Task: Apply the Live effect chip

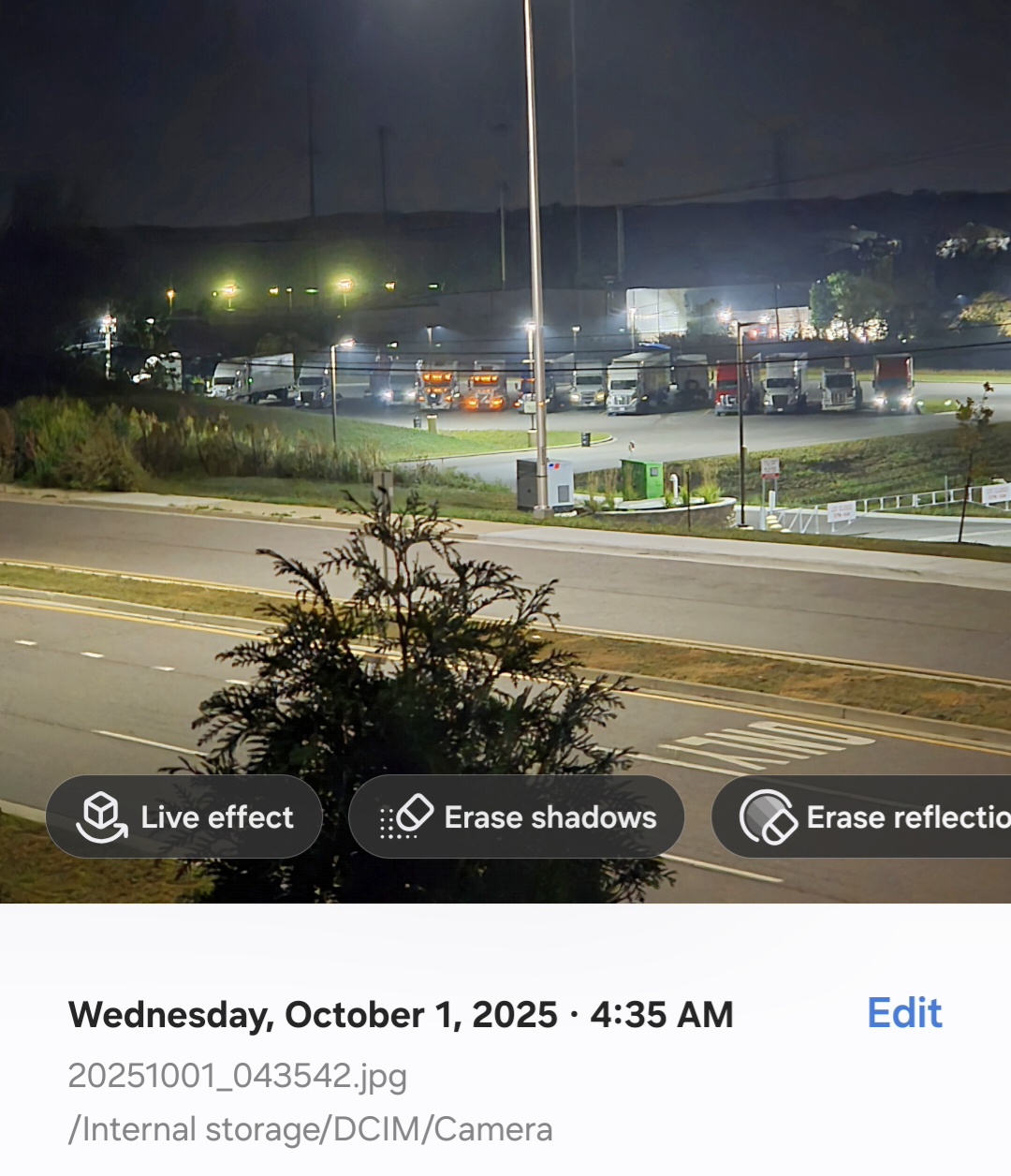Action: [x=184, y=816]
